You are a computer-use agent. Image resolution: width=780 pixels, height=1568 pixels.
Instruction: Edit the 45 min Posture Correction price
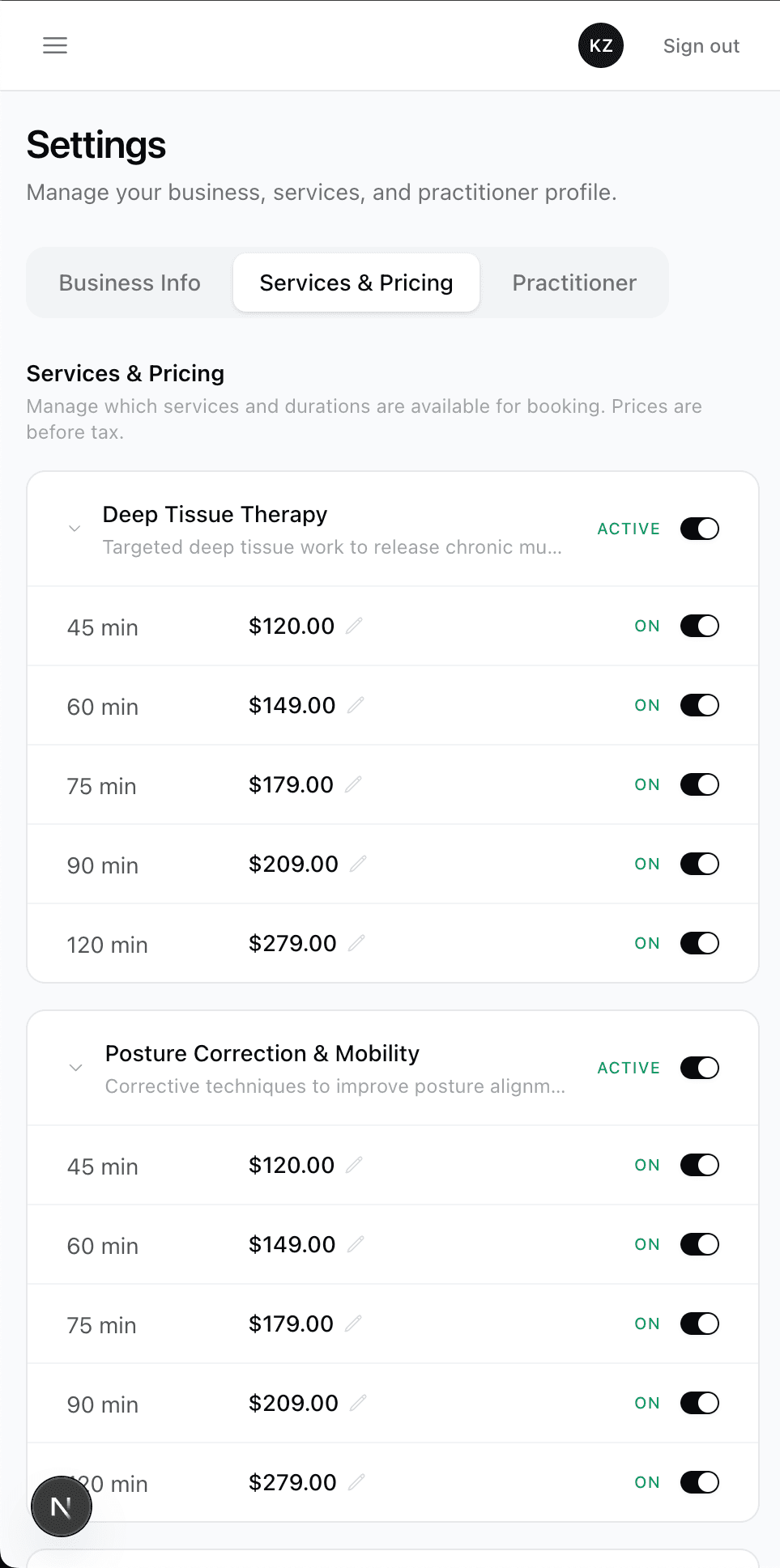pyautogui.click(x=354, y=1164)
